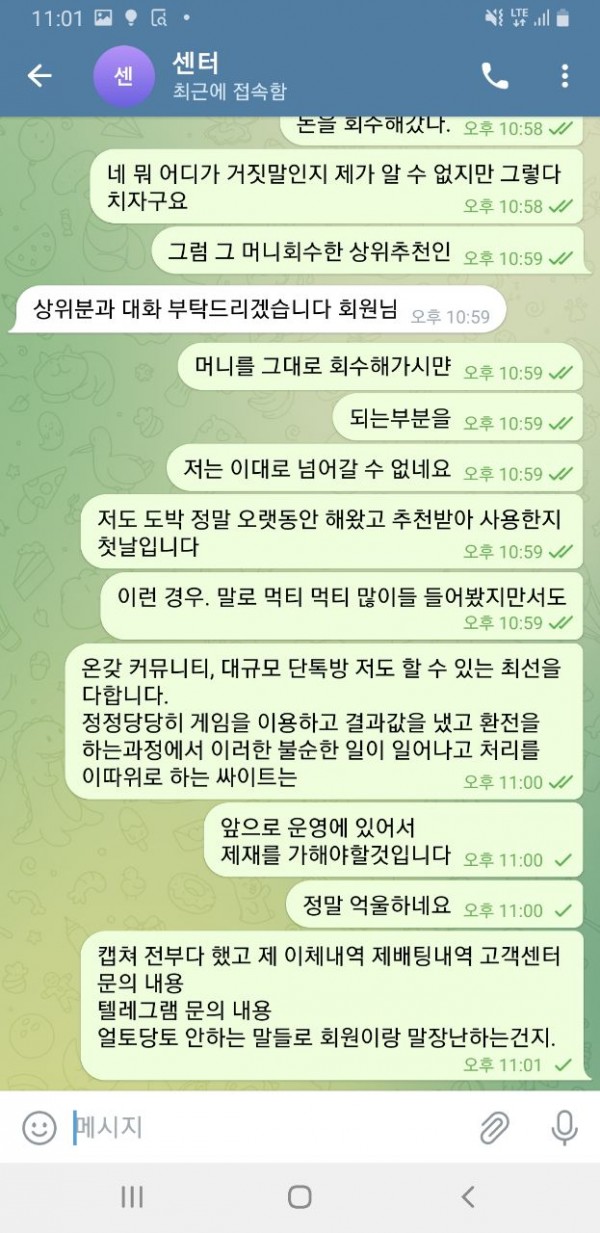Open recent apps from navigation bar

[131, 1197]
